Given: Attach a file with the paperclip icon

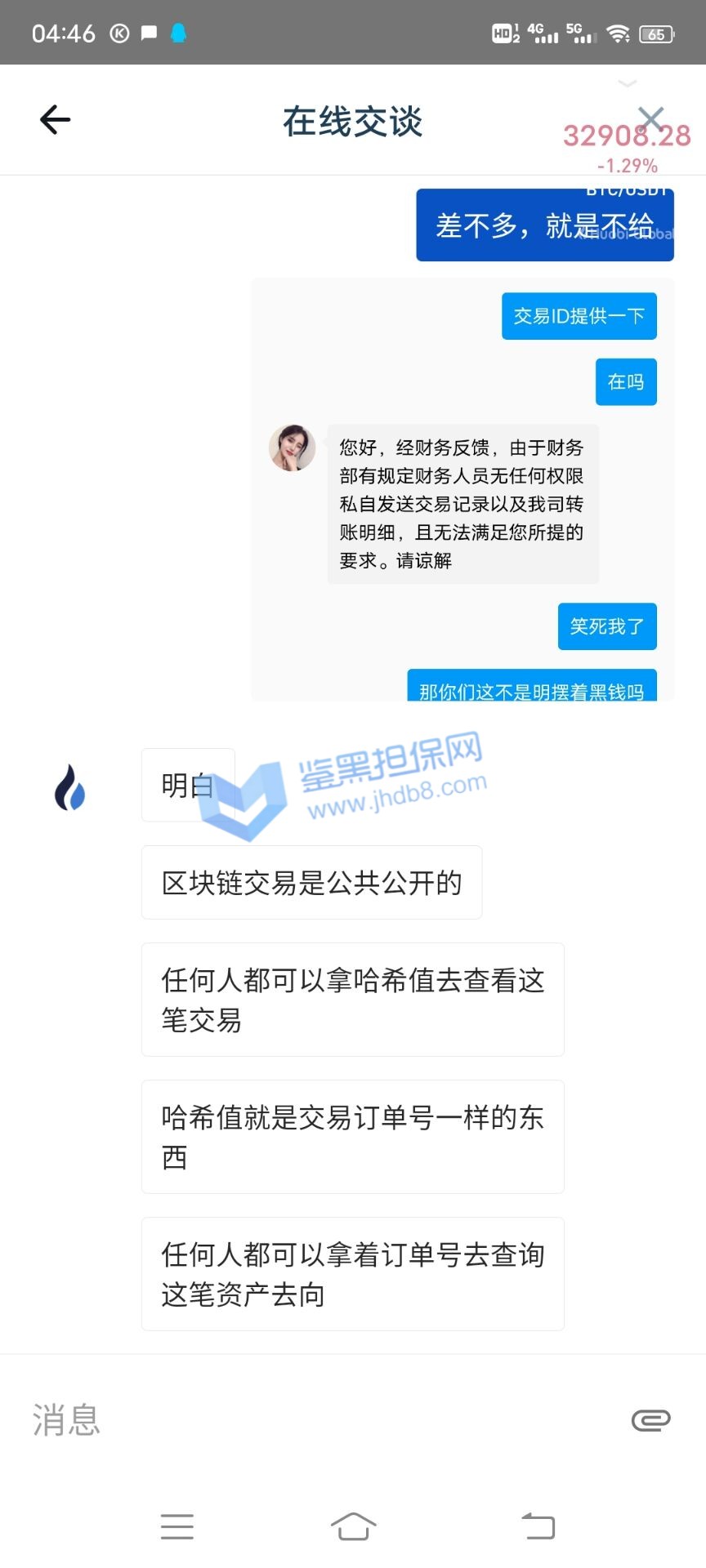Looking at the screenshot, I should click(650, 1420).
